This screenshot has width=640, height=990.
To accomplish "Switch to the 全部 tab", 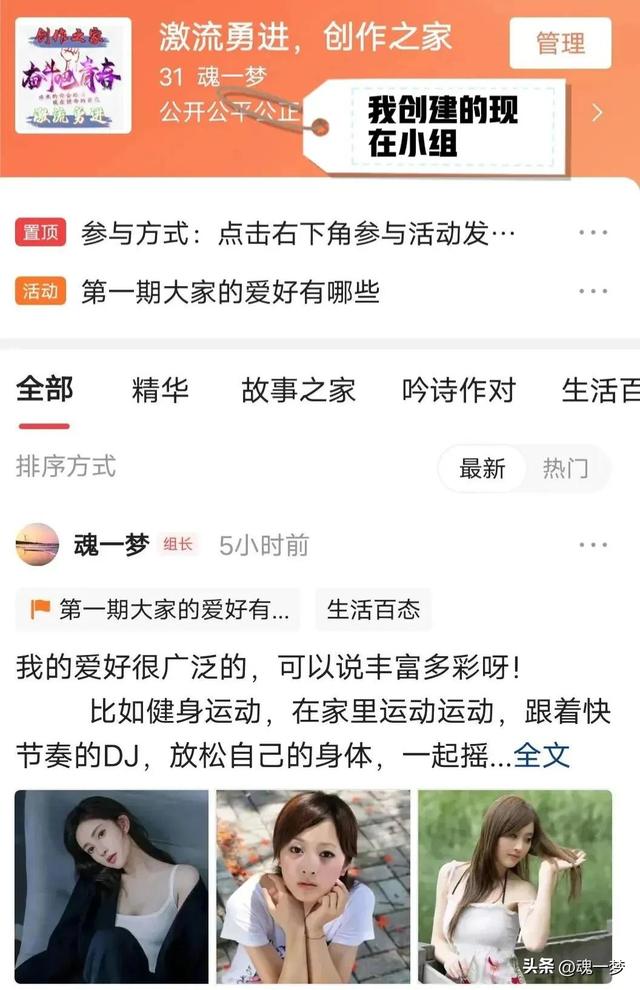I will (x=44, y=390).
